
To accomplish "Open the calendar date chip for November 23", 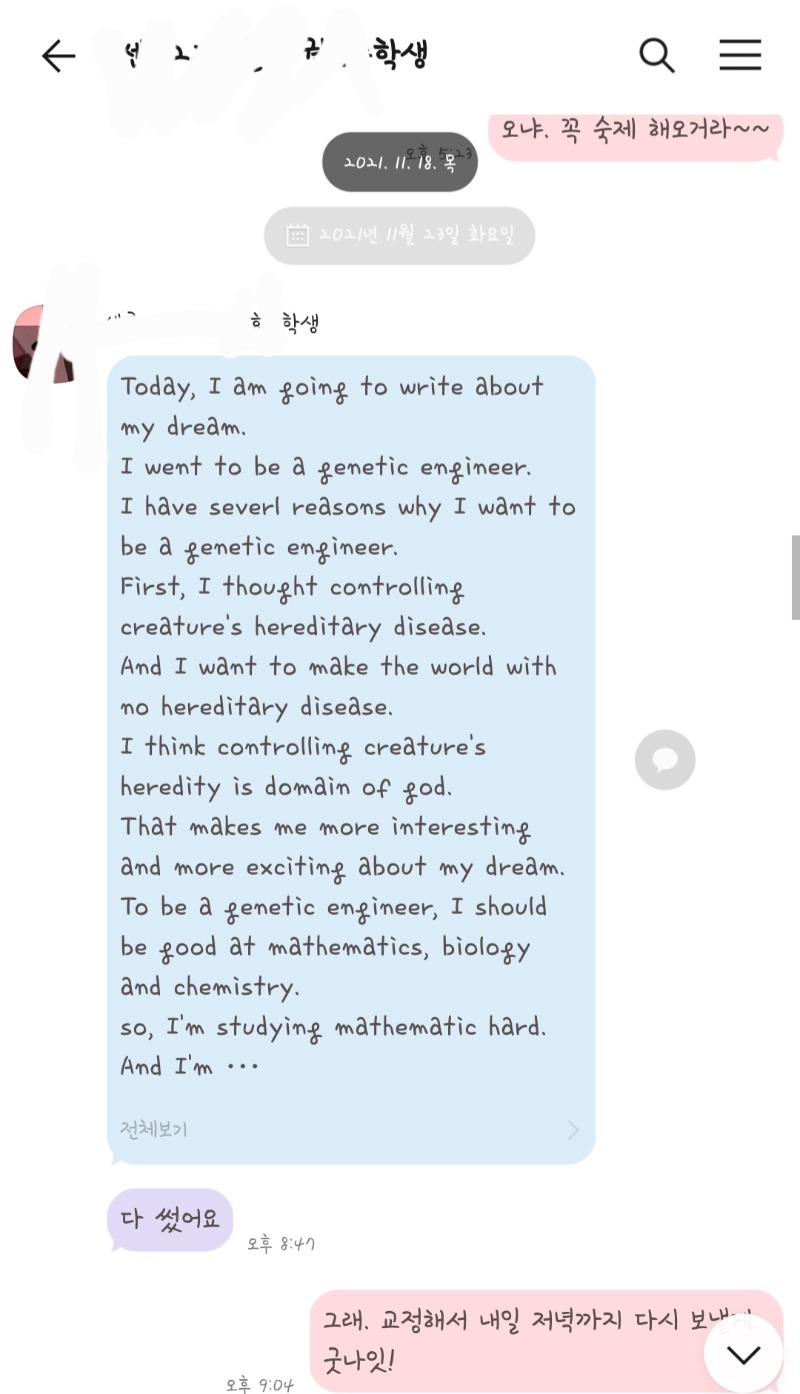I will point(400,235).
